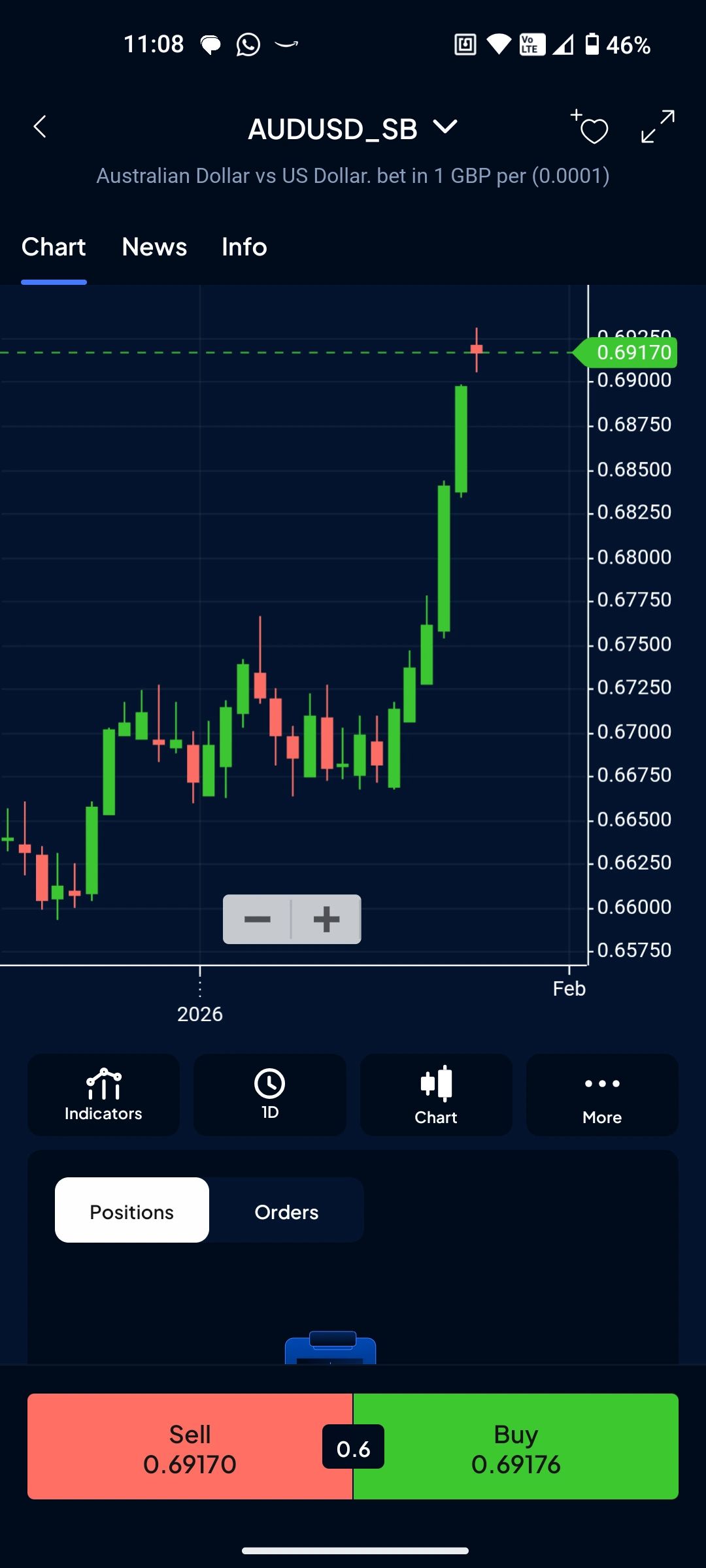Switch to the Orders view
Image resolution: width=706 pixels, height=1568 pixels.
pos(286,1211)
